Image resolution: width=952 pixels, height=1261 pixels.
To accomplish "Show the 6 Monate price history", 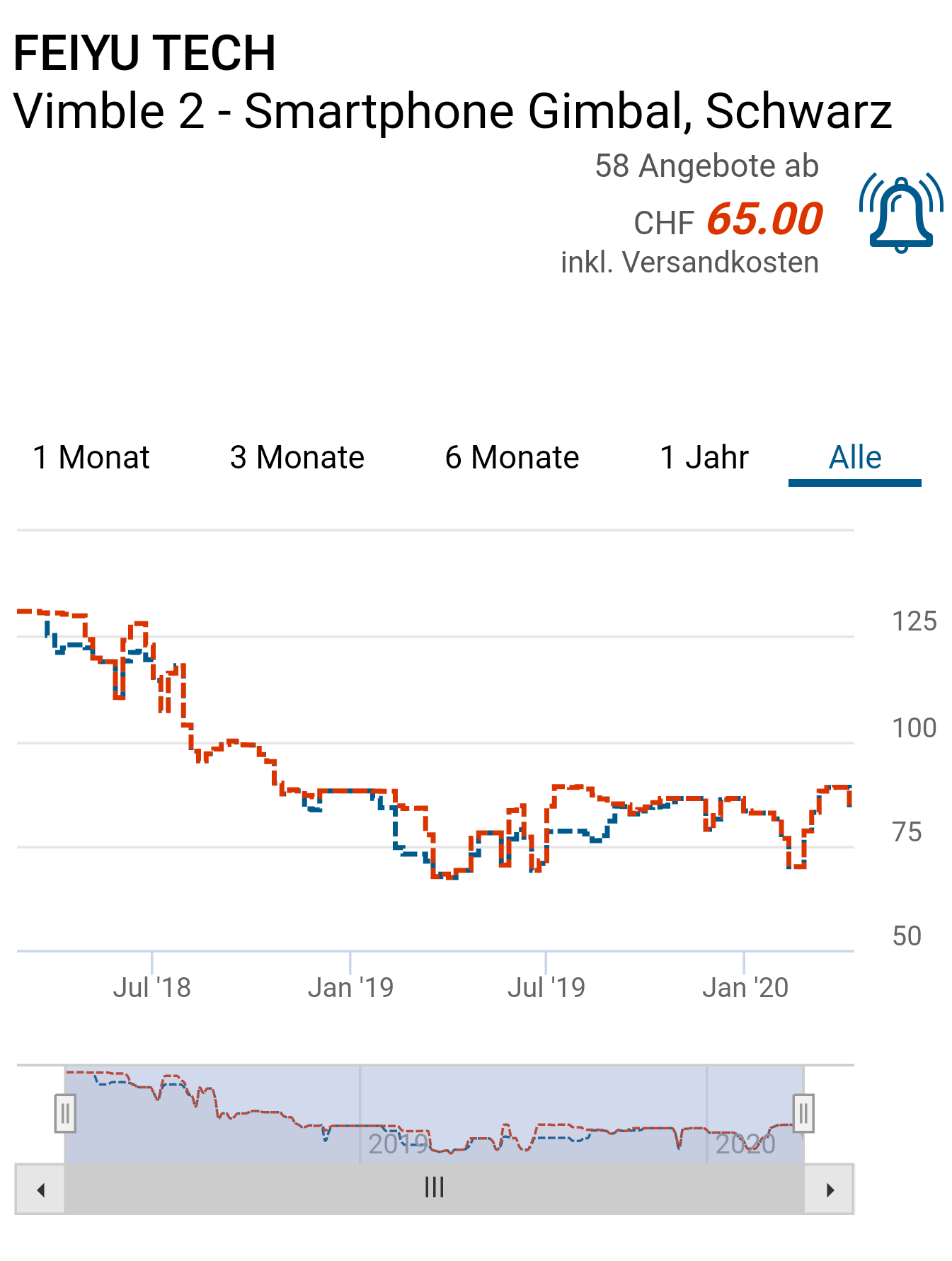I will 512,458.
